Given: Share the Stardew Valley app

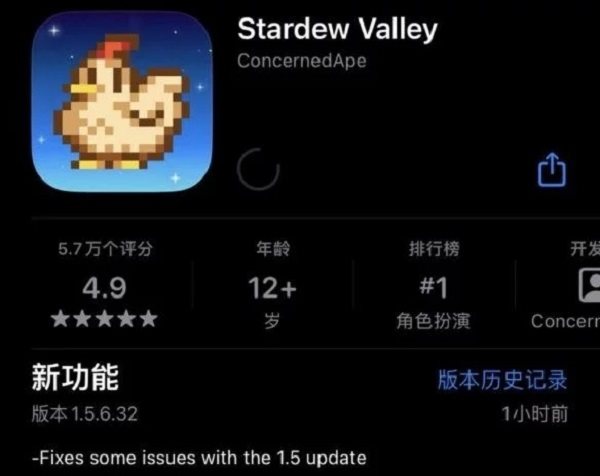Looking at the screenshot, I should pyautogui.click(x=552, y=170).
